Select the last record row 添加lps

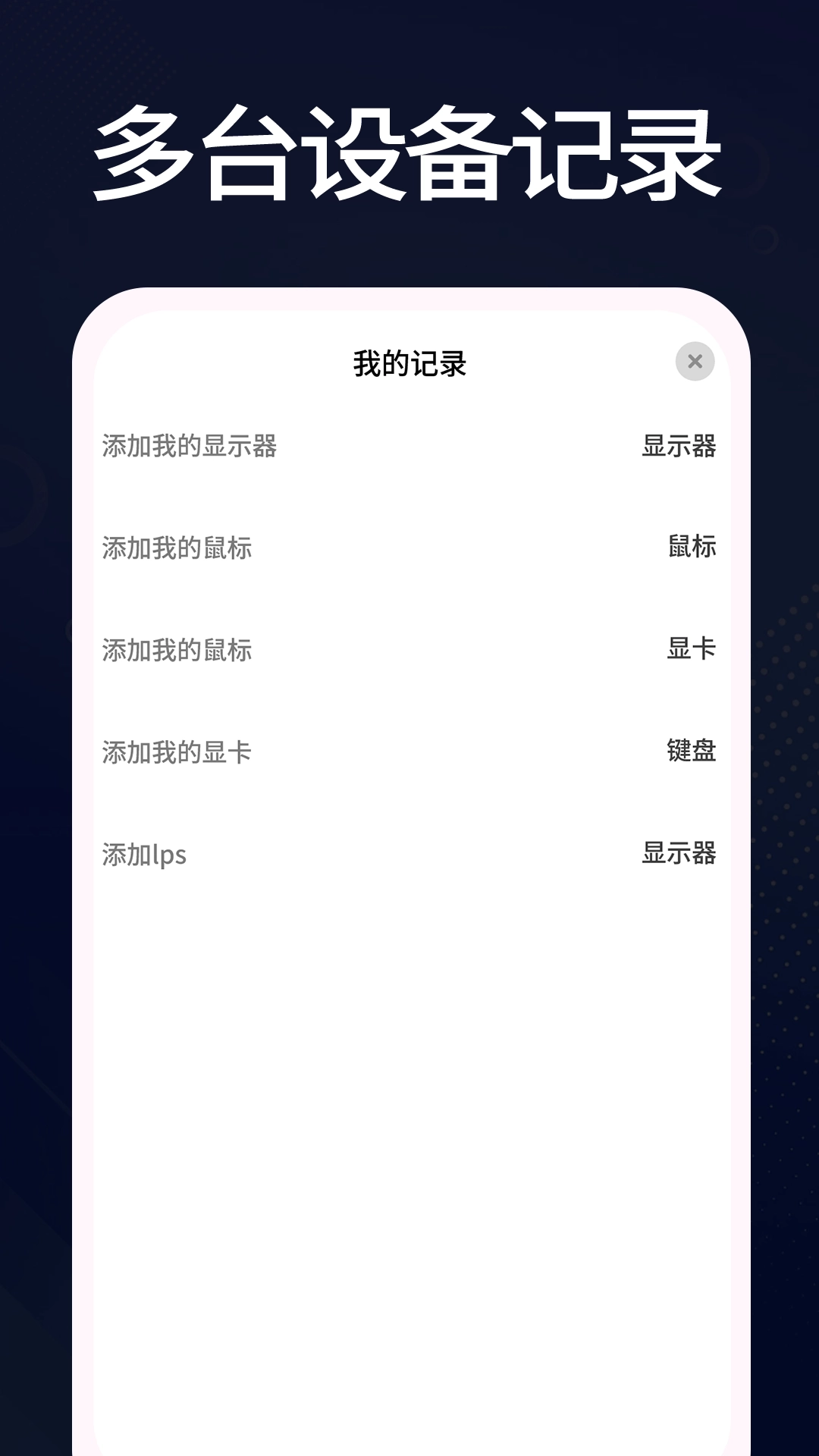(x=409, y=855)
